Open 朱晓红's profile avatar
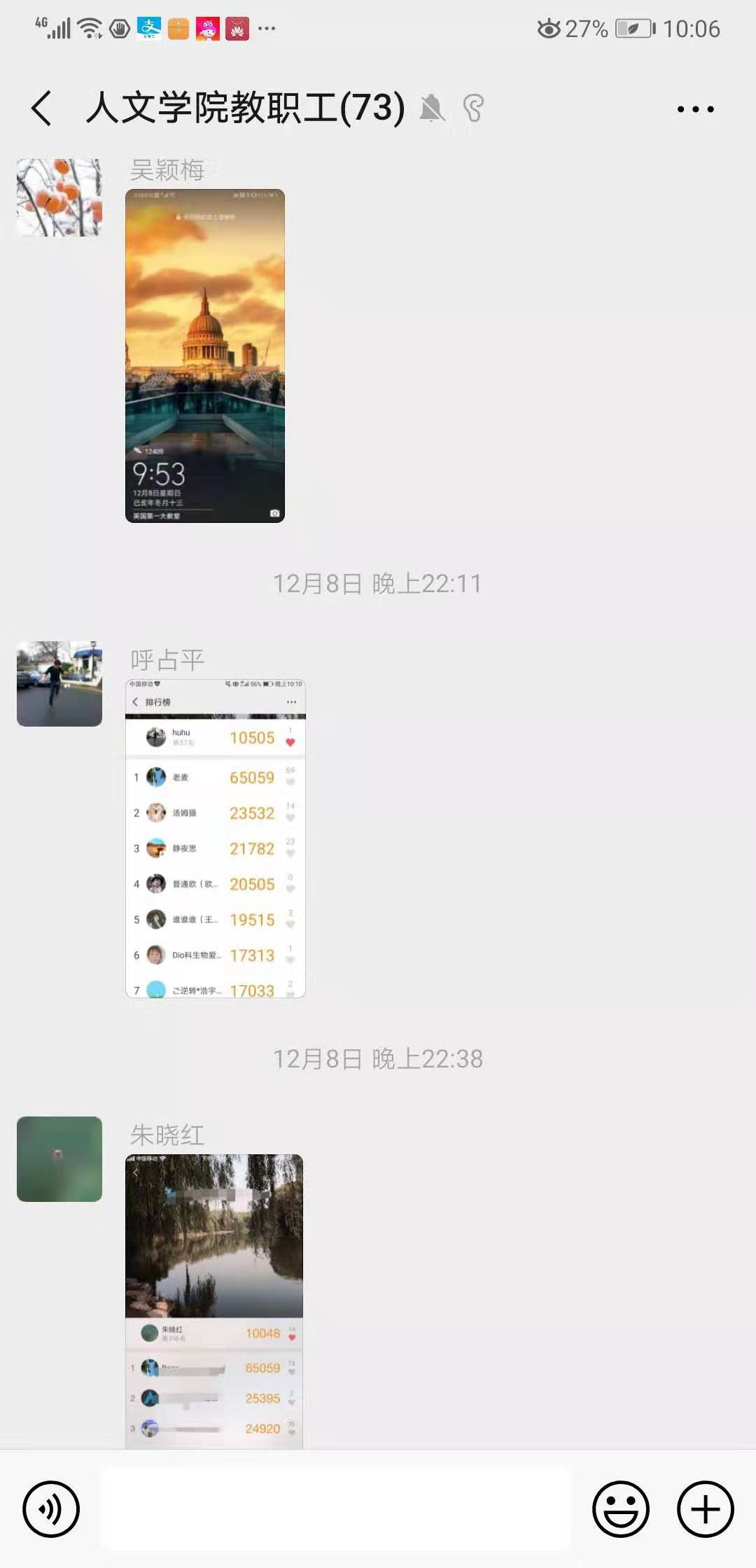The height and width of the screenshot is (1568, 756). (59, 1158)
